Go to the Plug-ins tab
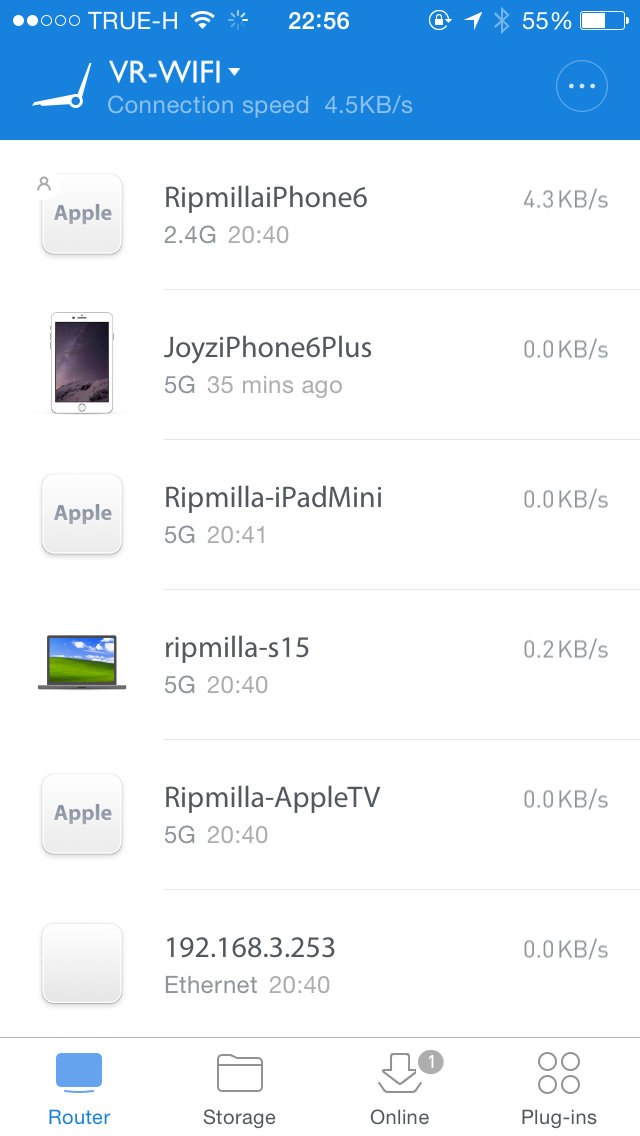 click(559, 1088)
